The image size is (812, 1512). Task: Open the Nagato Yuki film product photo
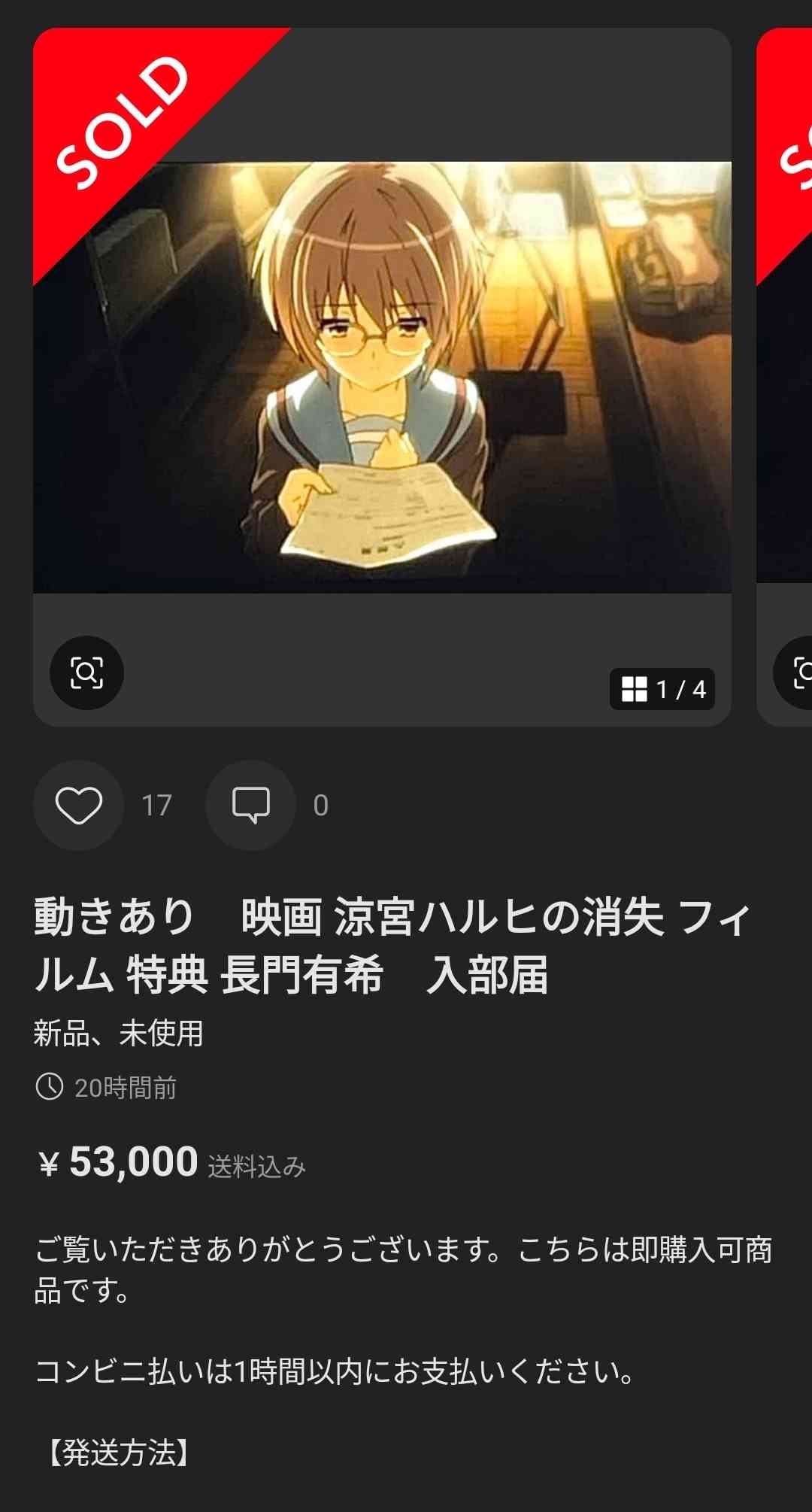(382, 377)
